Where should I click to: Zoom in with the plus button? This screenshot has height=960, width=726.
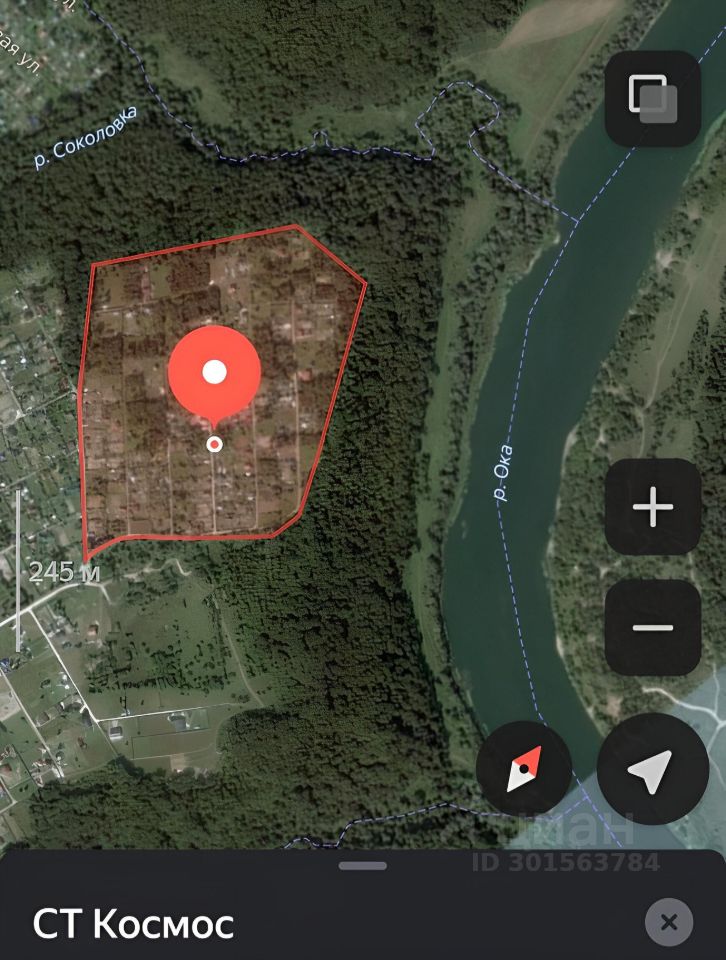click(652, 507)
